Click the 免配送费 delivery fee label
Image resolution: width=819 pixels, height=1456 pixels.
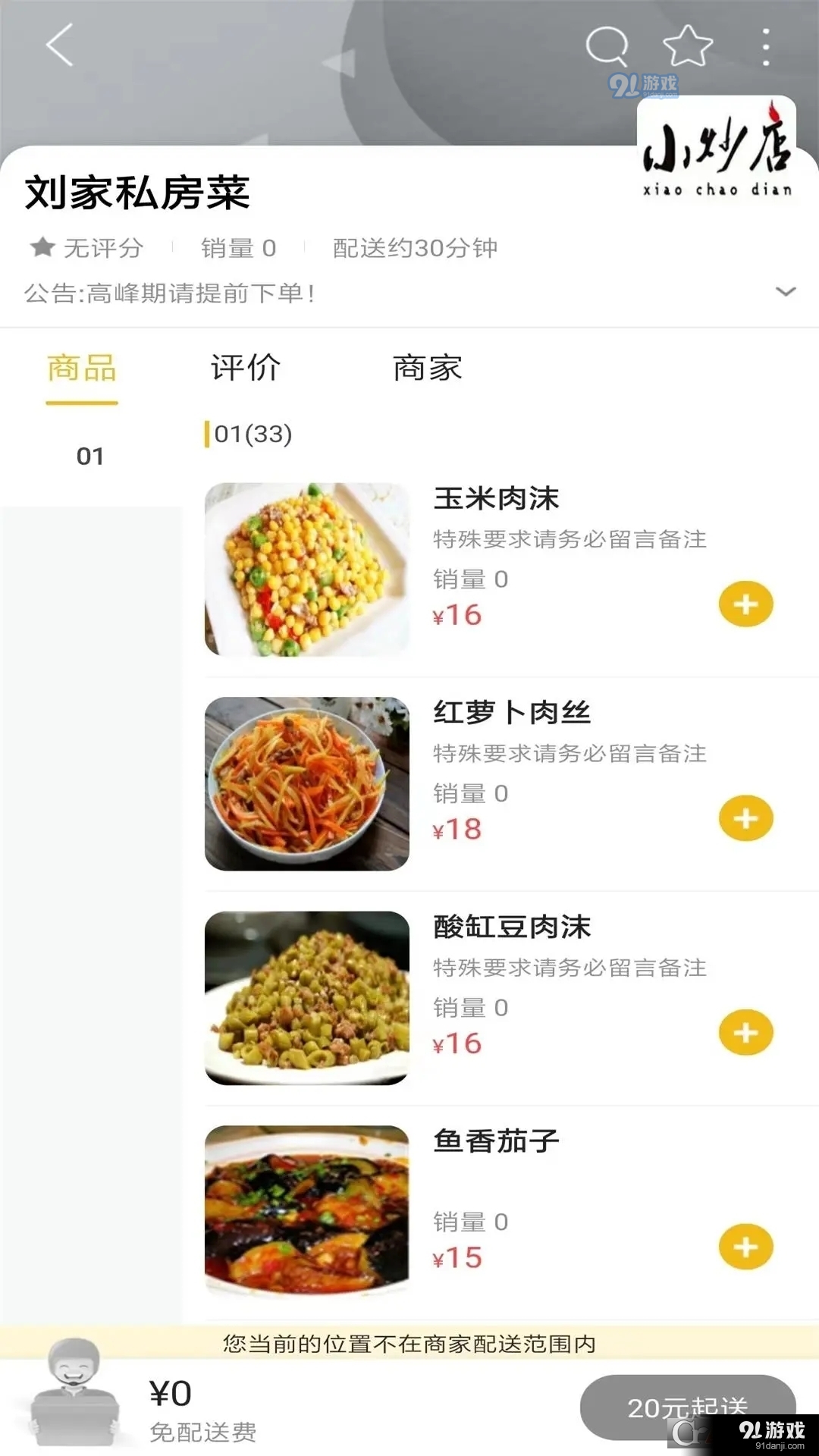pos(202,1432)
